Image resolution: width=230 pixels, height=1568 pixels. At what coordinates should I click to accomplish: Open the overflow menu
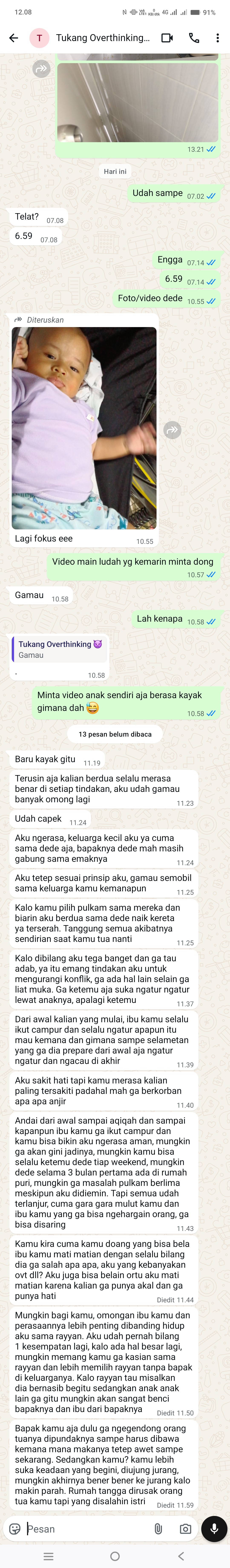pyautogui.click(x=217, y=38)
